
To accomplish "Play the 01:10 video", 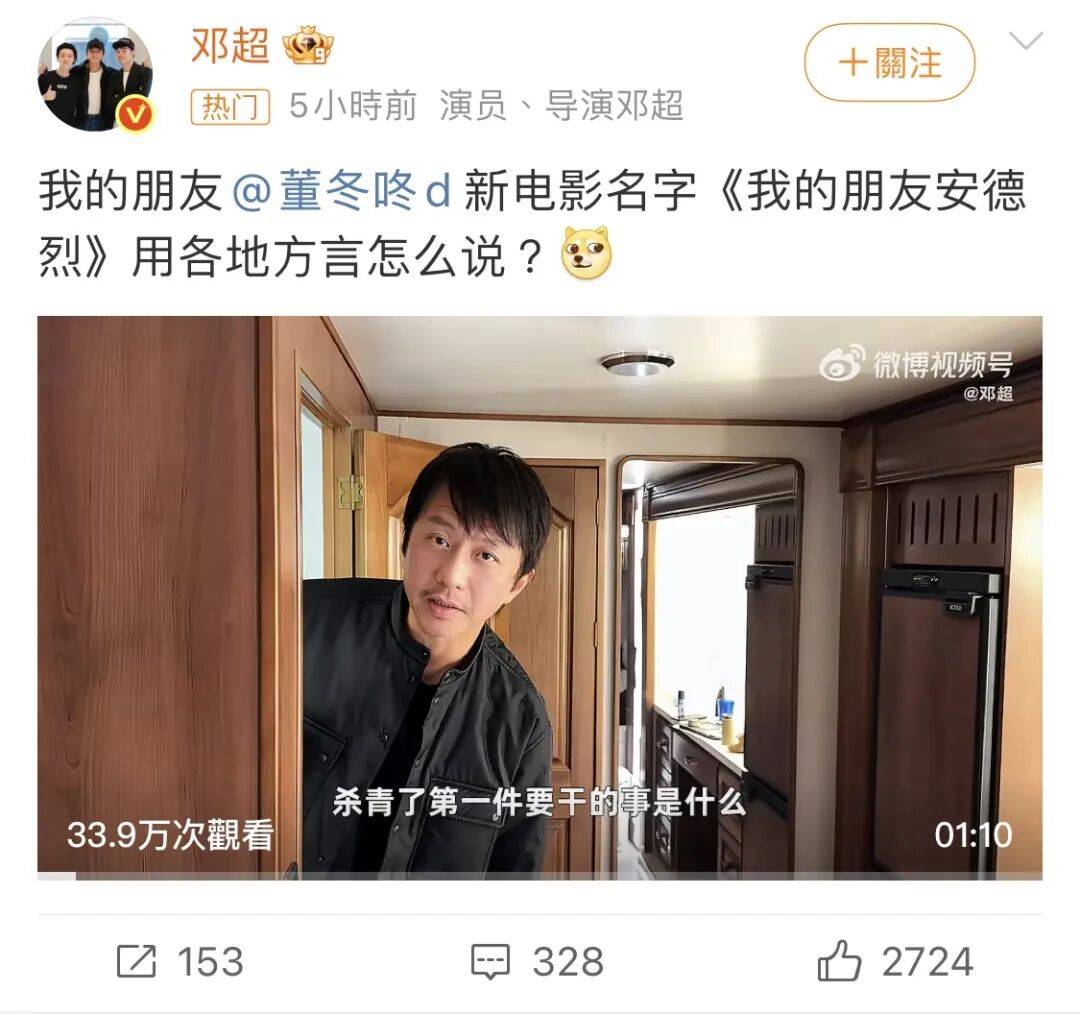I will tap(540, 597).
